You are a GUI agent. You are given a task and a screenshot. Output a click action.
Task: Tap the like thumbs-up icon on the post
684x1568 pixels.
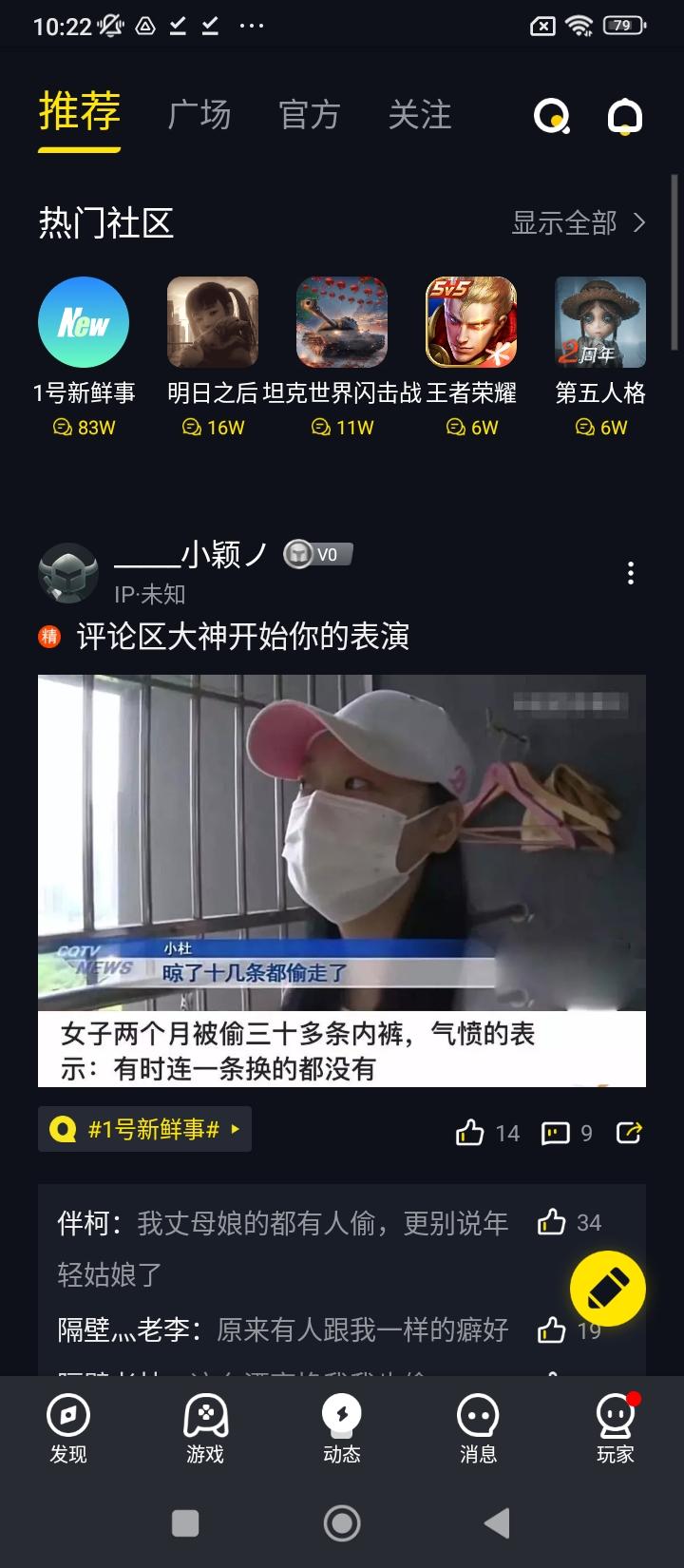point(470,1132)
